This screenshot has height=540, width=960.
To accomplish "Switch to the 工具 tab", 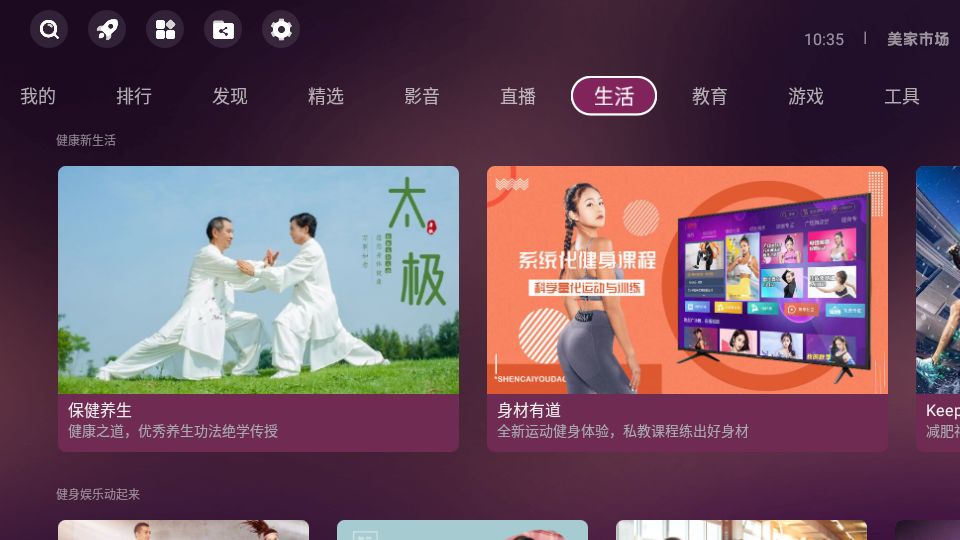I will click(902, 97).
